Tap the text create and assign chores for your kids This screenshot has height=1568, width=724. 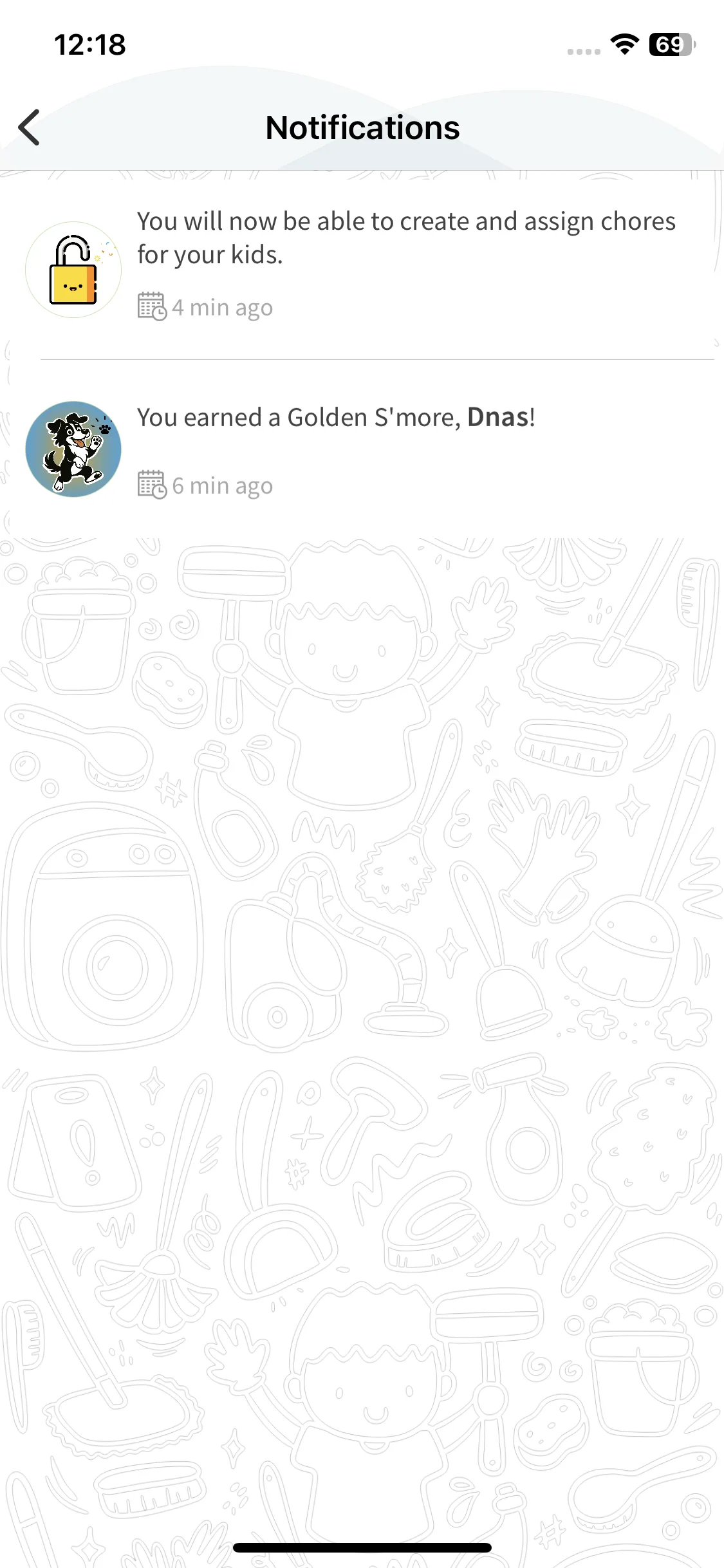tap(407, 238)
